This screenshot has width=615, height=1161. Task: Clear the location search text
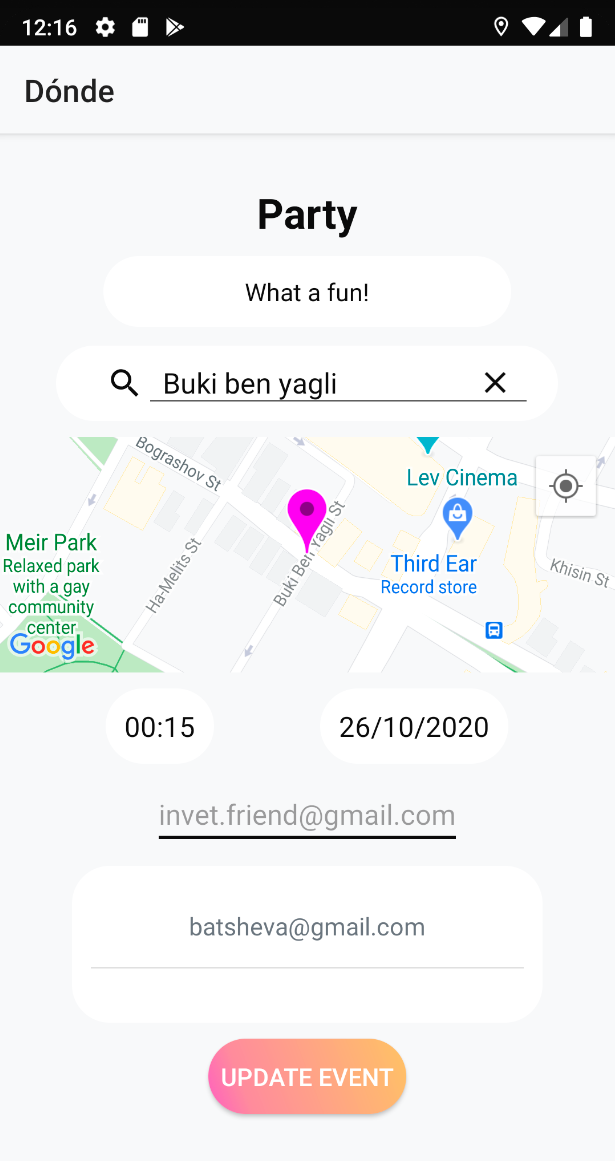tap(495, 382)
